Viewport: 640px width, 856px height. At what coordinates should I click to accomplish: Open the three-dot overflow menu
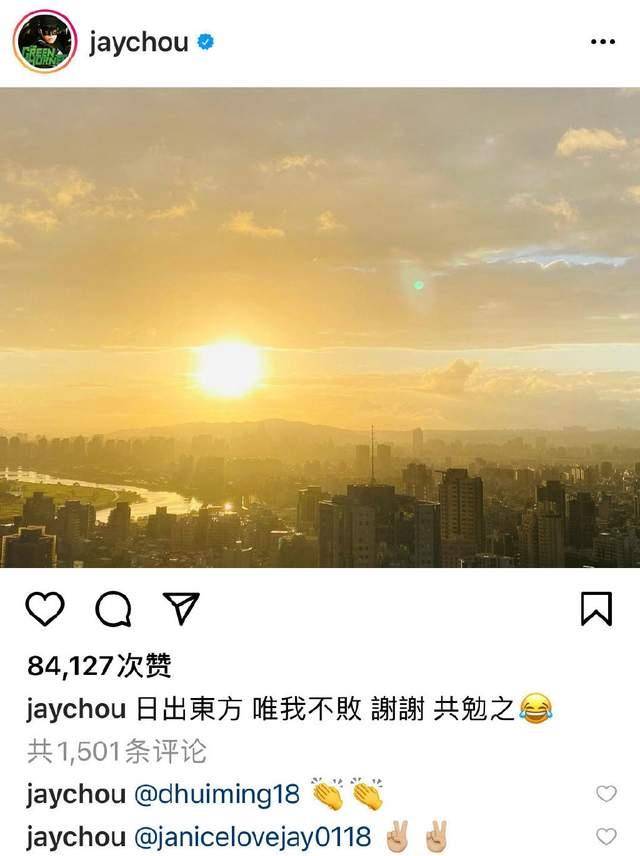pos(603,42)
